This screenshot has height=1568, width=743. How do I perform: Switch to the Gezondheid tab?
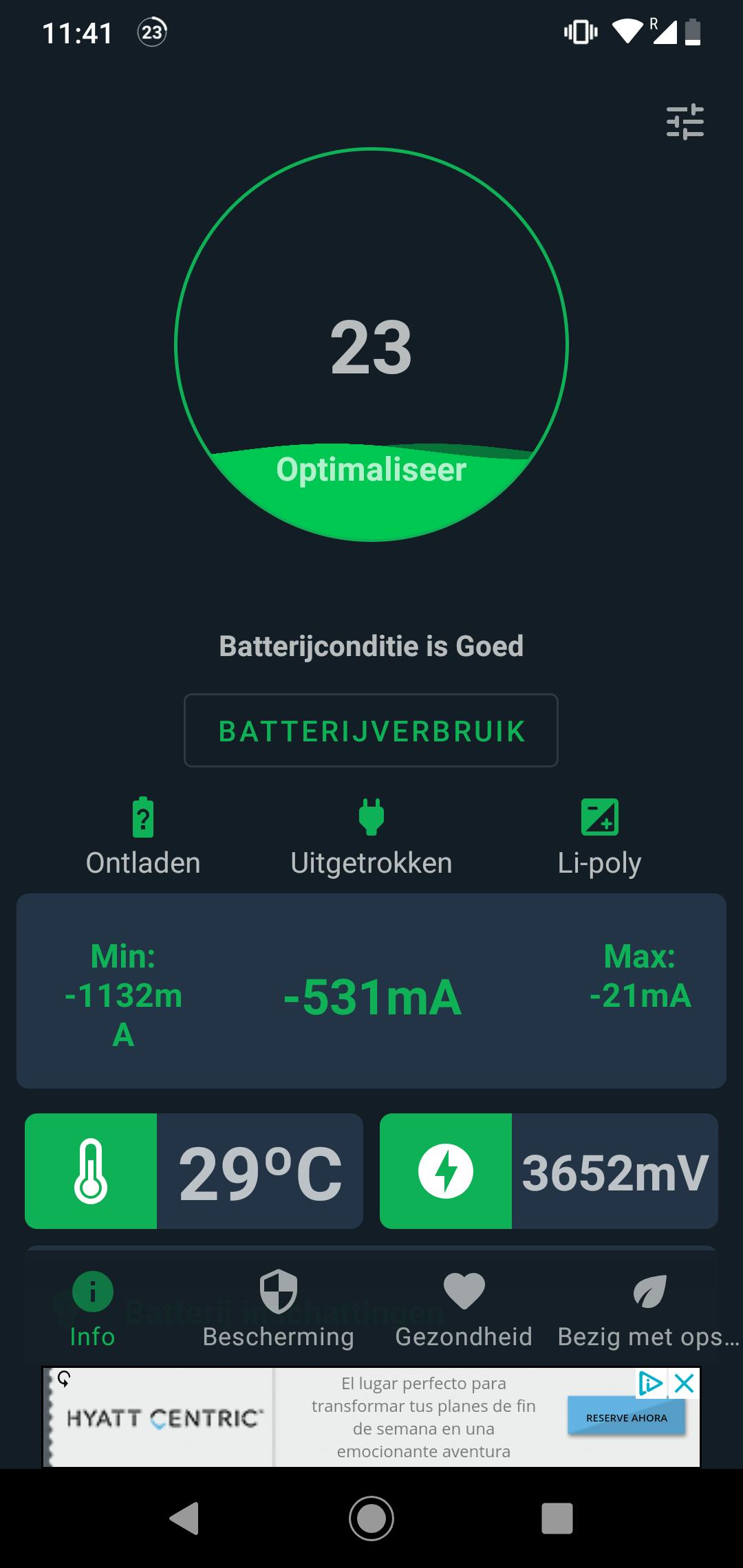pyautogui.click(x=464, y=1309)
